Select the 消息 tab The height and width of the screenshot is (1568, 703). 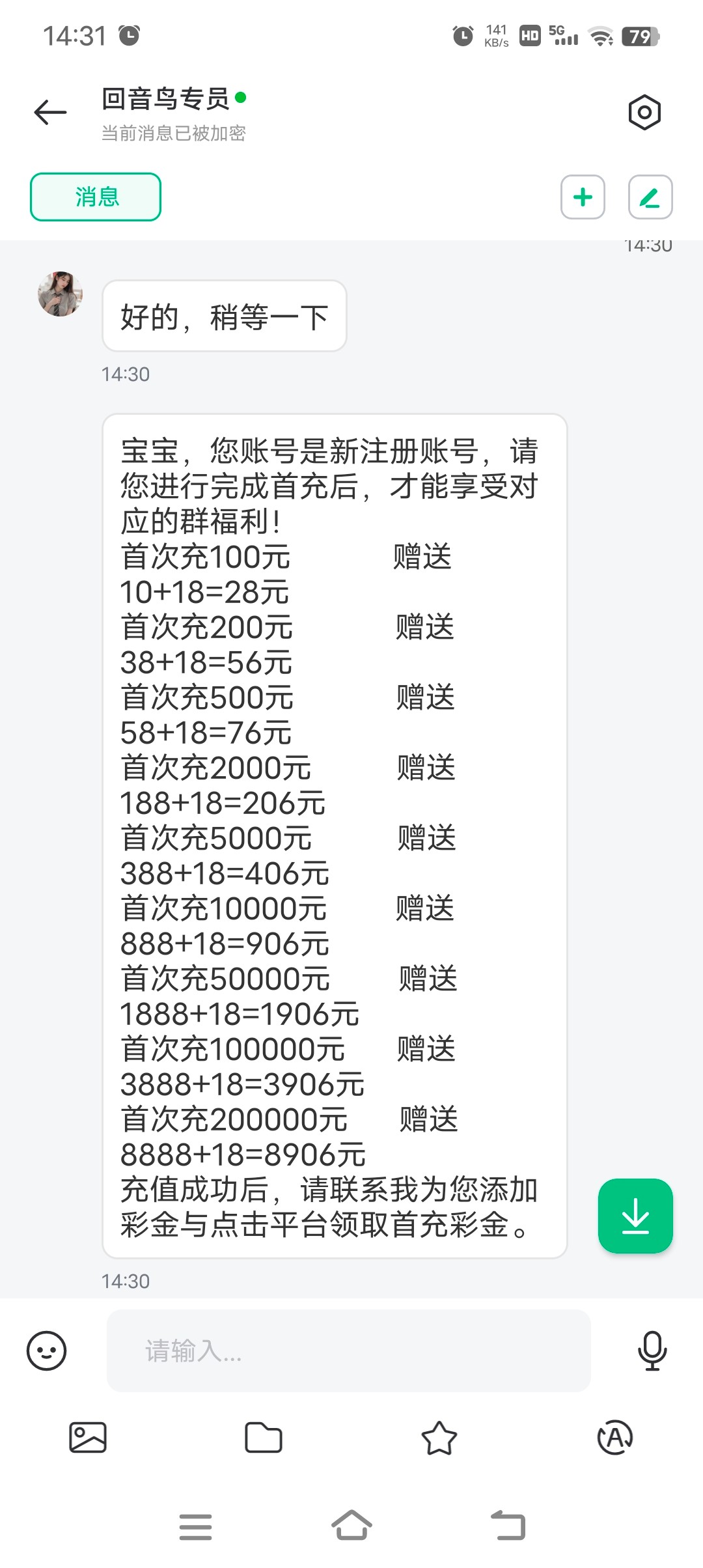[x=96, y=197]
